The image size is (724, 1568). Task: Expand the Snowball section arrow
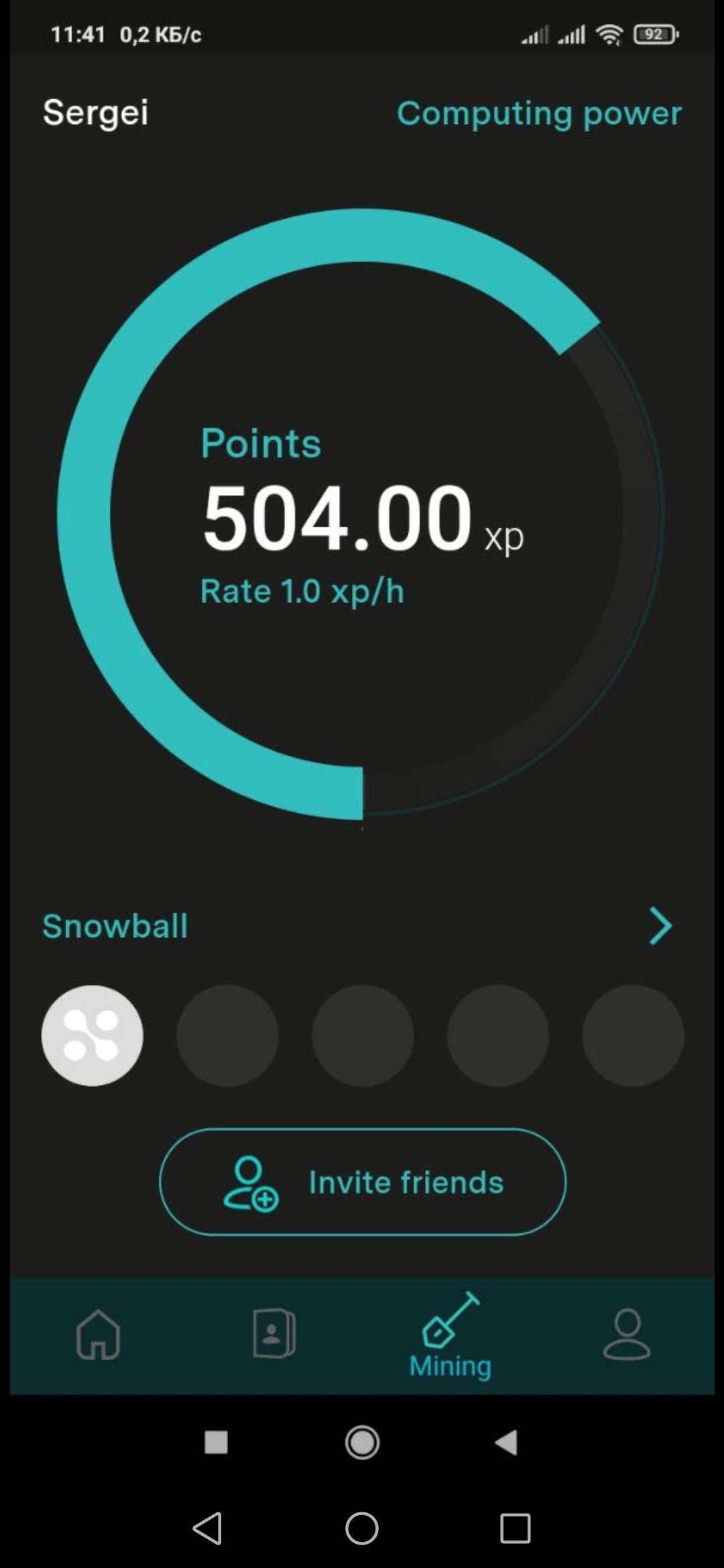pyautogui.click(x=660, y=926)
